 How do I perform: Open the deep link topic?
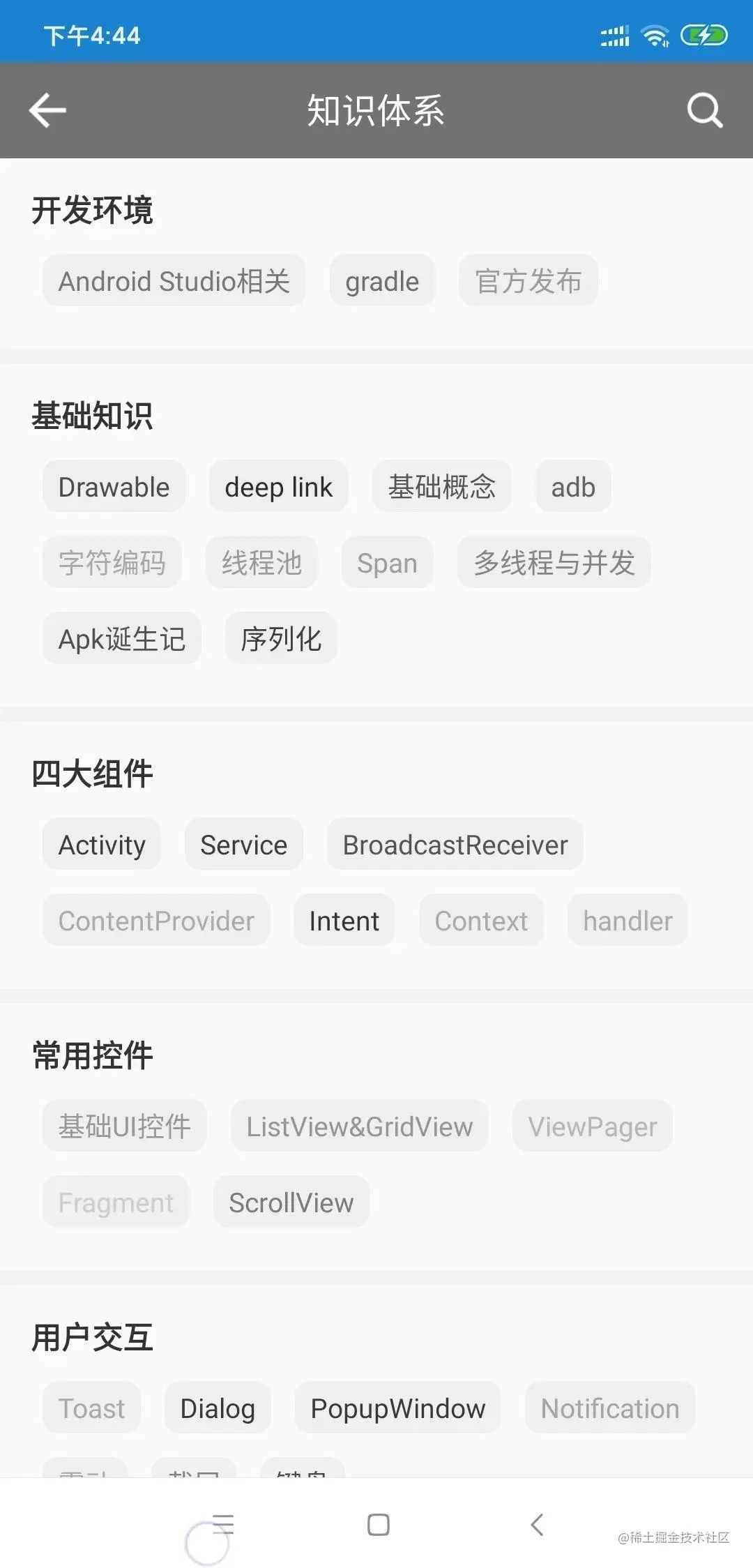278,487
